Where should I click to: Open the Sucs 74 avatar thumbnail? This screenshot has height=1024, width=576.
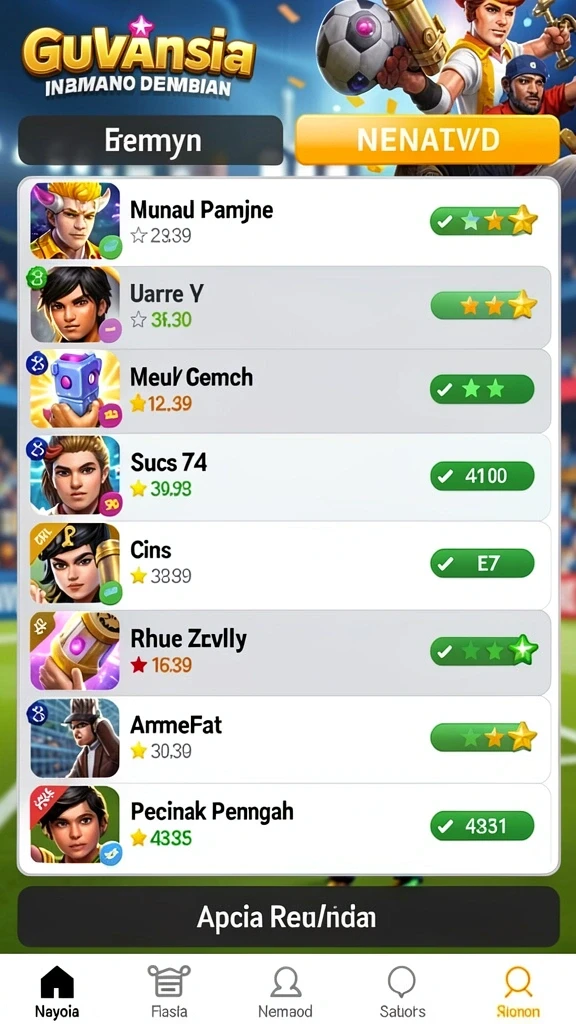tap(75, 475)
